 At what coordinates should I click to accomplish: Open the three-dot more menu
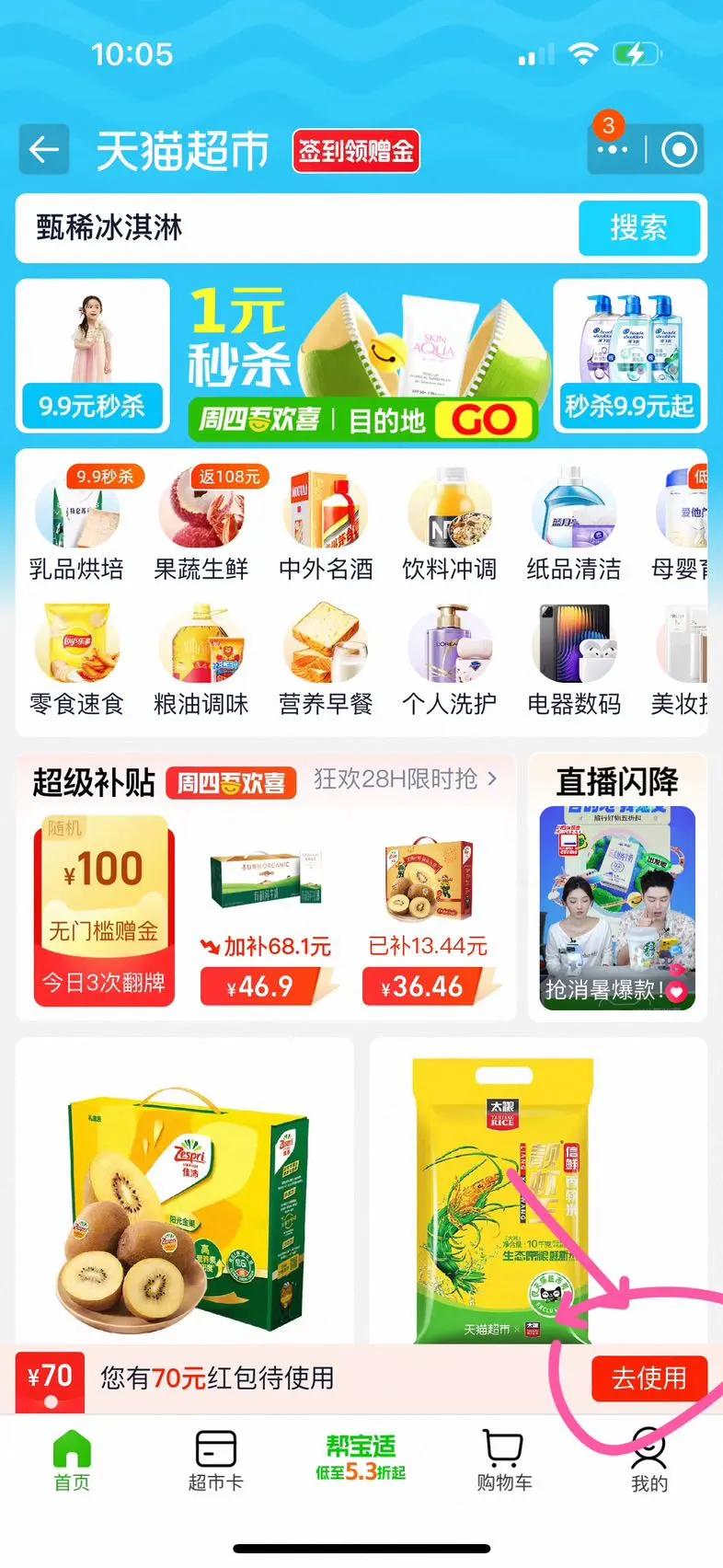point(612,149)
